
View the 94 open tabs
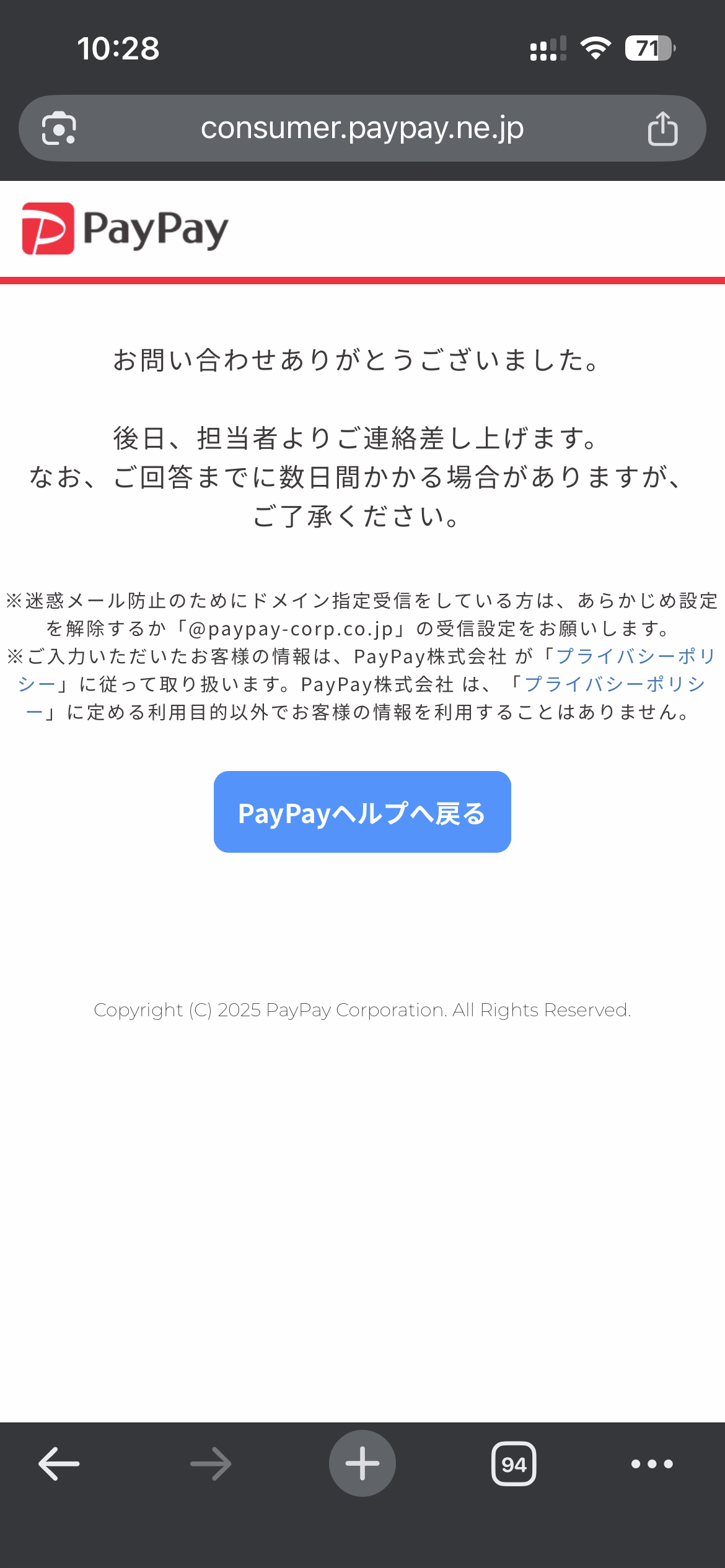(x=514, y=1464)
